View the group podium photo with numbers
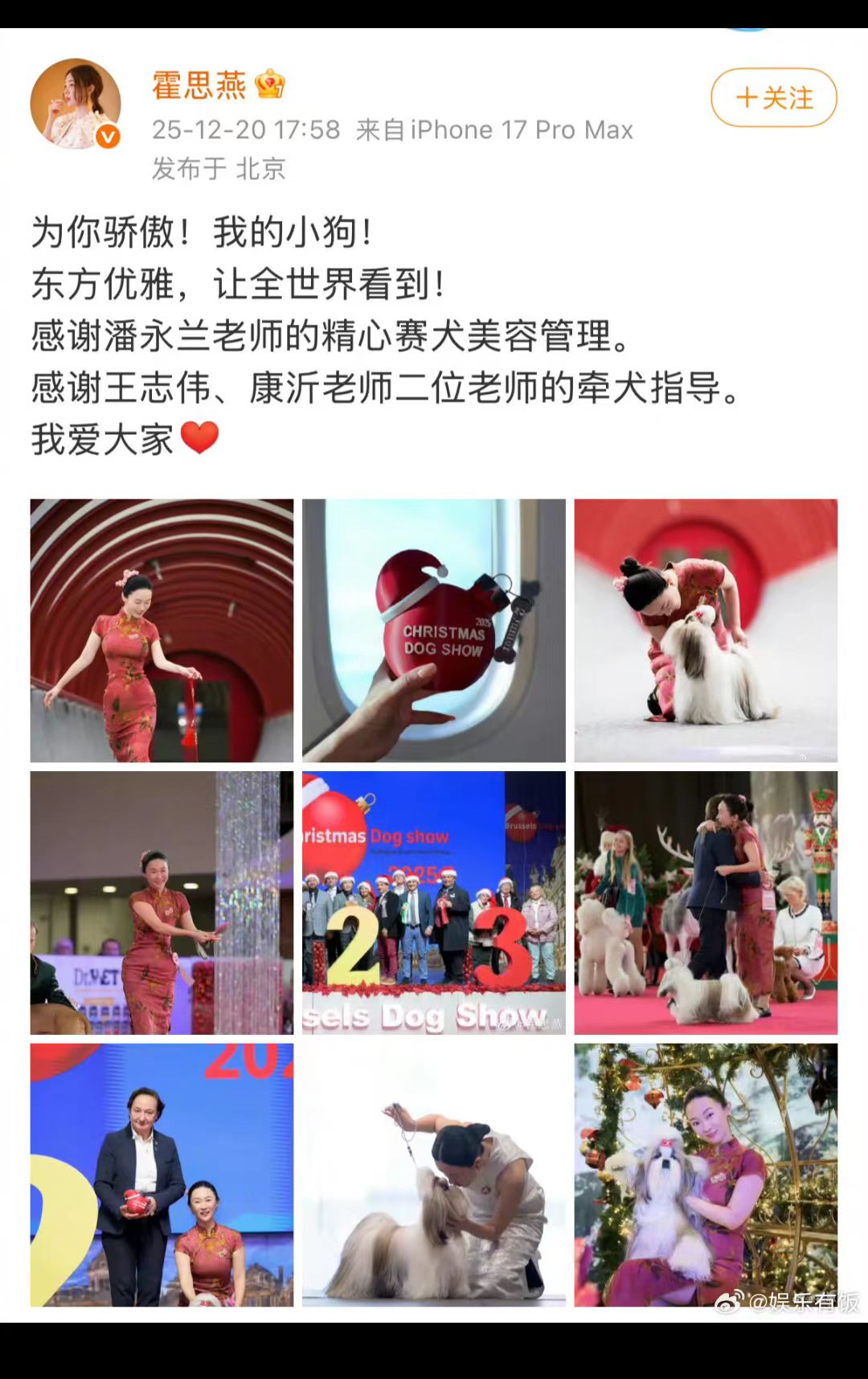This screenshot has height=1379, width=868. (x=434, y=902)
